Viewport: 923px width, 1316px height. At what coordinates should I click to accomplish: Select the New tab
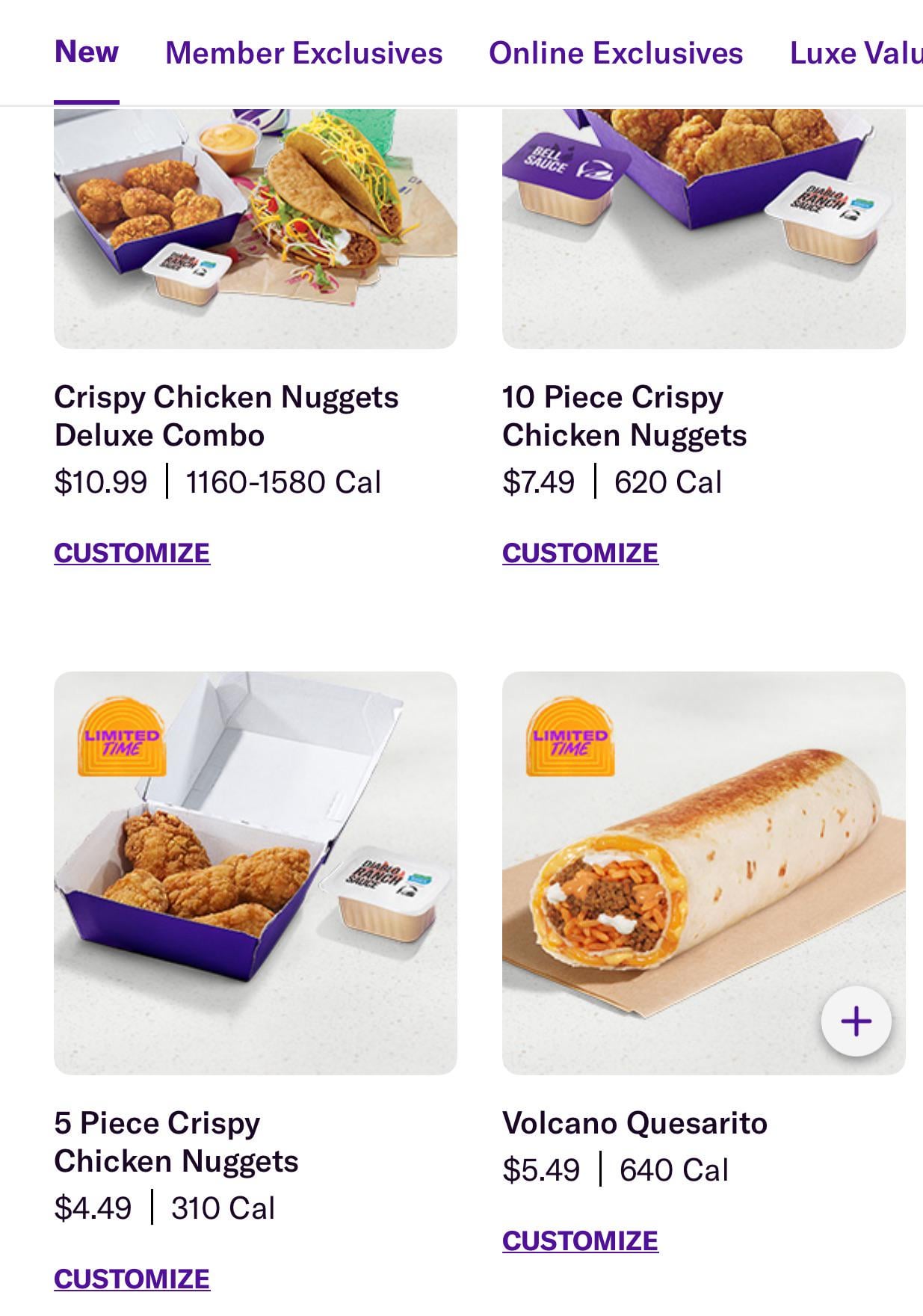(87, 52)
